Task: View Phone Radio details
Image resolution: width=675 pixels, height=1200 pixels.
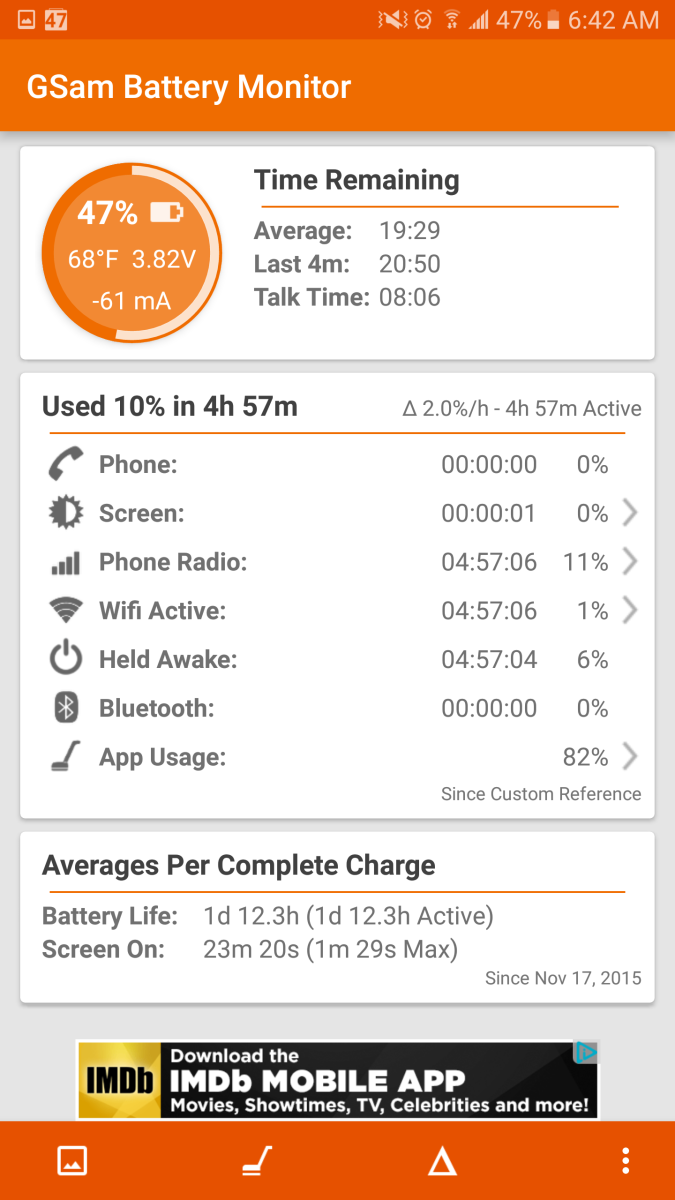Action: point(630,562)
